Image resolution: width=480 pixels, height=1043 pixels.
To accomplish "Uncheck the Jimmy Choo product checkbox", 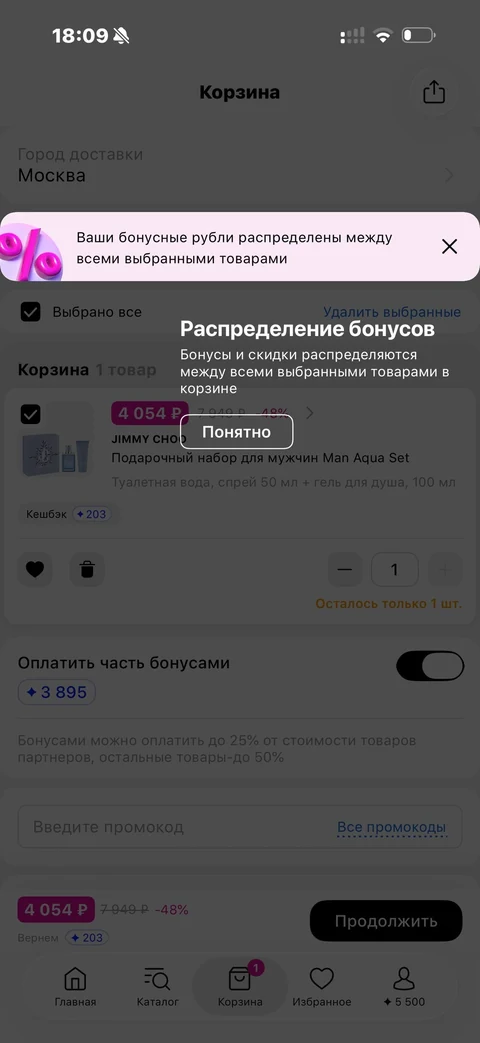I will pos(31,414).
